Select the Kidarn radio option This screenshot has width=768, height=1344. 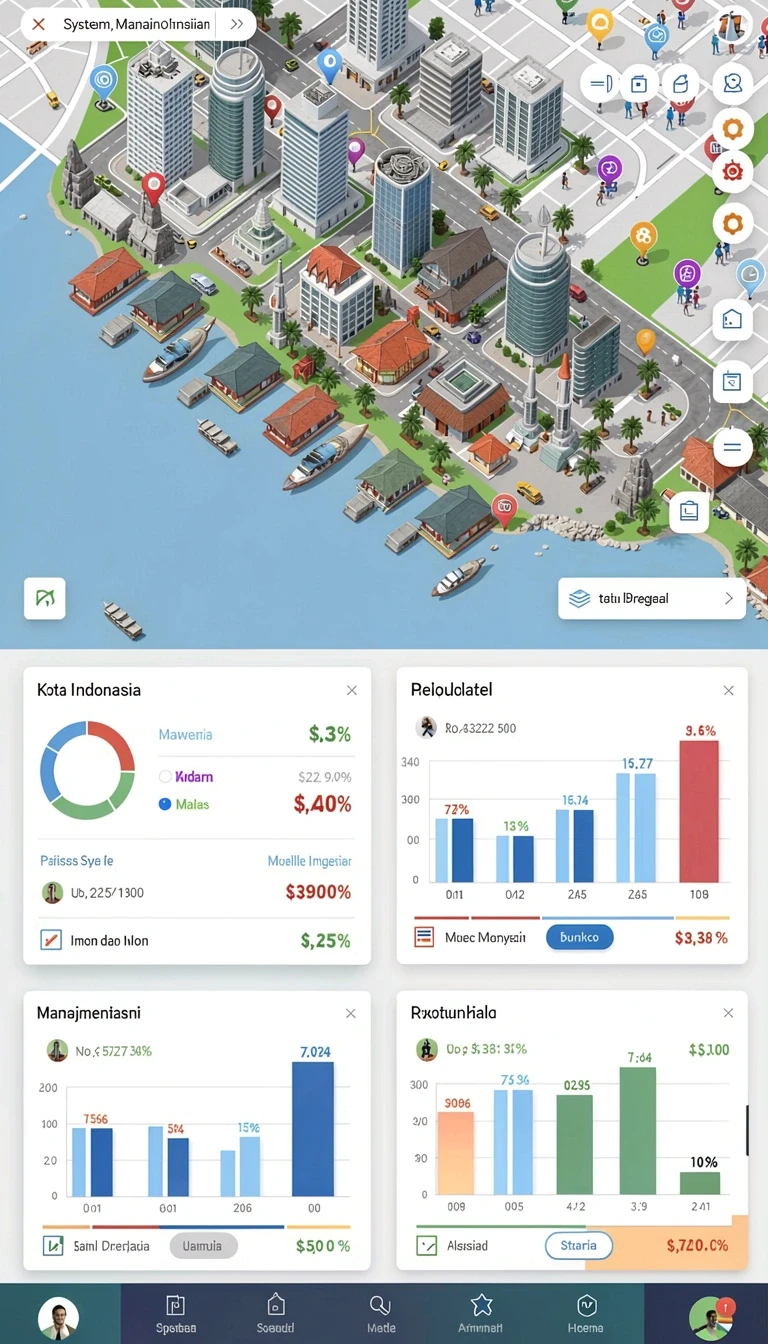coord(166,776)
